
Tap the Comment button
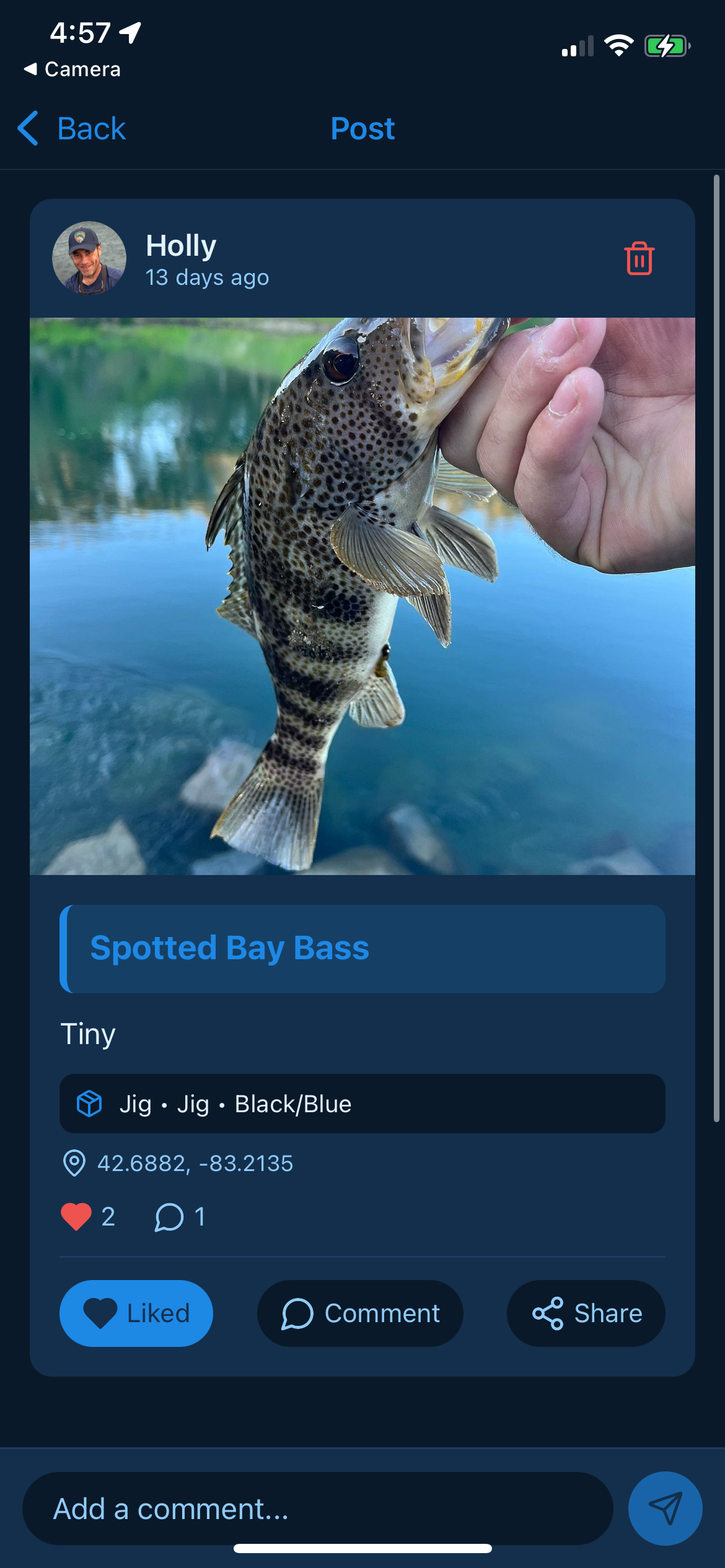tap(360, 1313)
